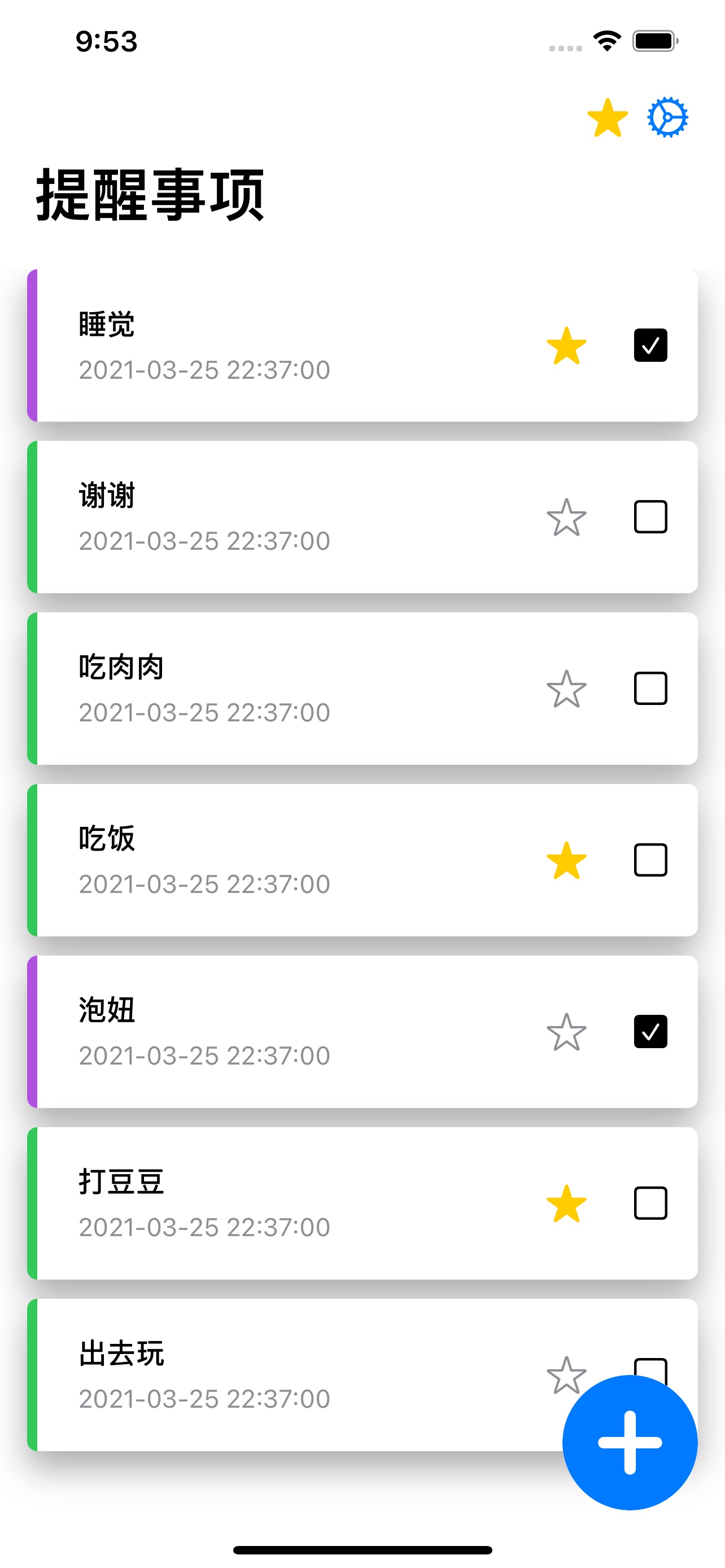Image resolution: width=725 pixels, height=1568 pixels.
Task: Unstar the 打豆豆 reminder
Action: click(566, 1203)
